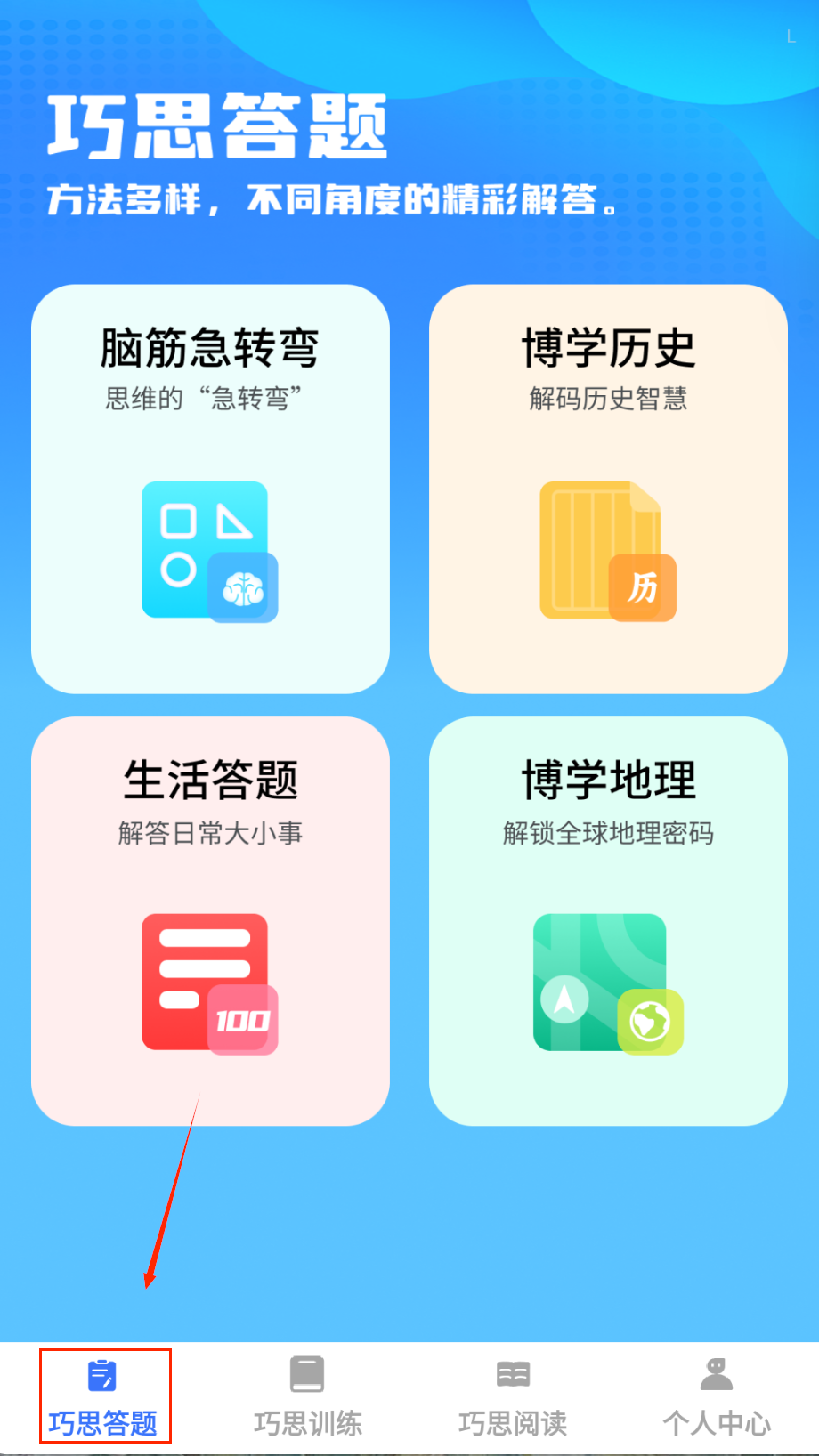
Task: Open the 博学历史 quiz card
Action: tap(608, 489)
